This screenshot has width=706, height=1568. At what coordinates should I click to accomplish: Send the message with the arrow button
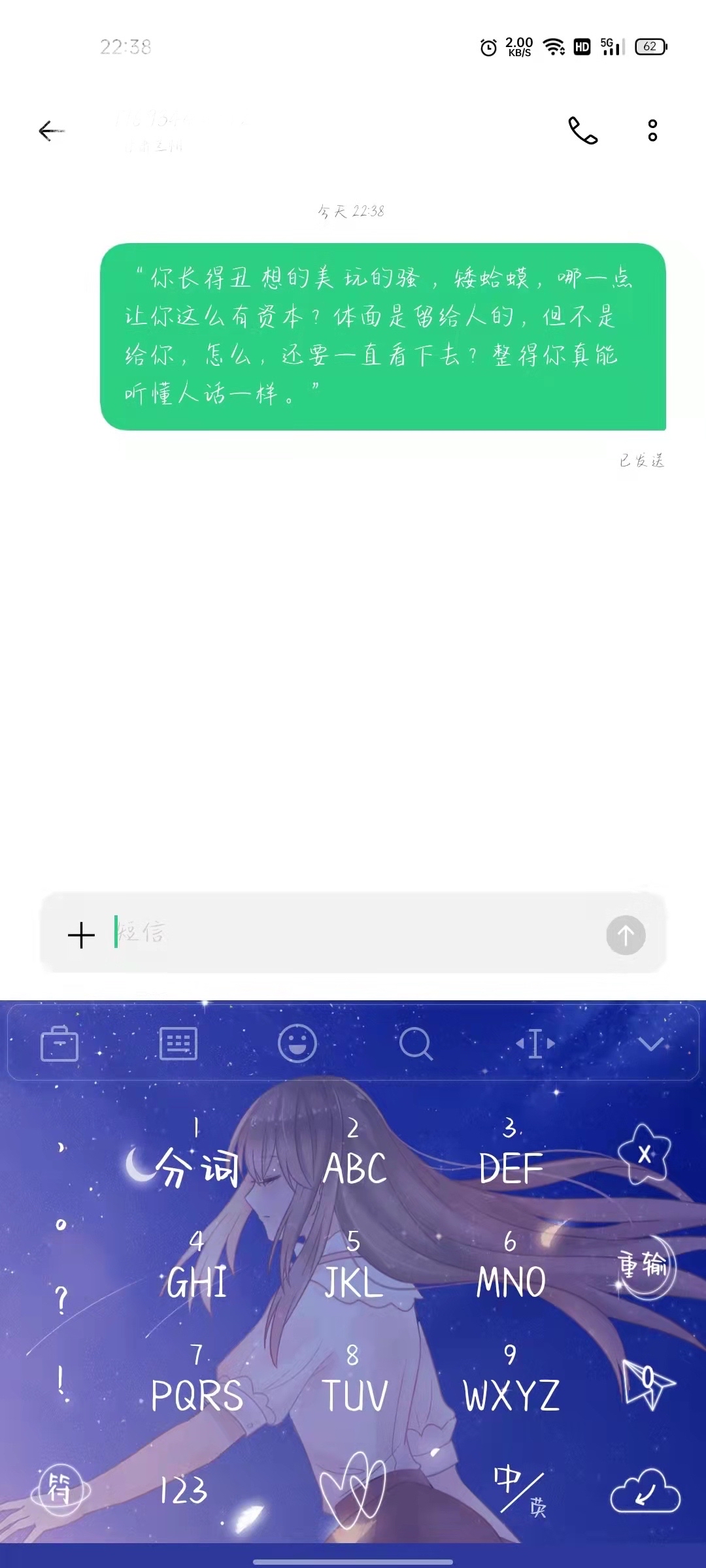(625, 935)
